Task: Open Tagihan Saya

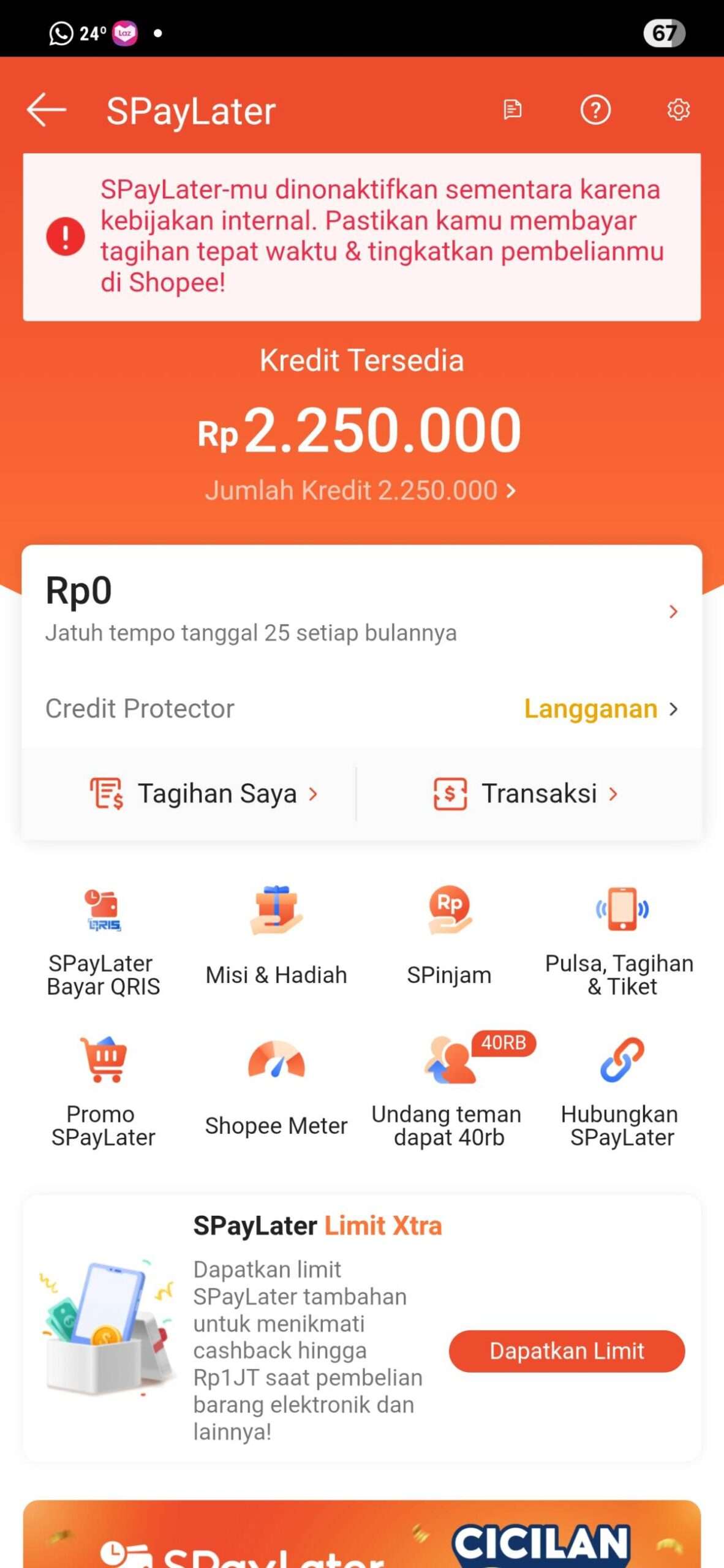Action: click(x=204, y=794)
